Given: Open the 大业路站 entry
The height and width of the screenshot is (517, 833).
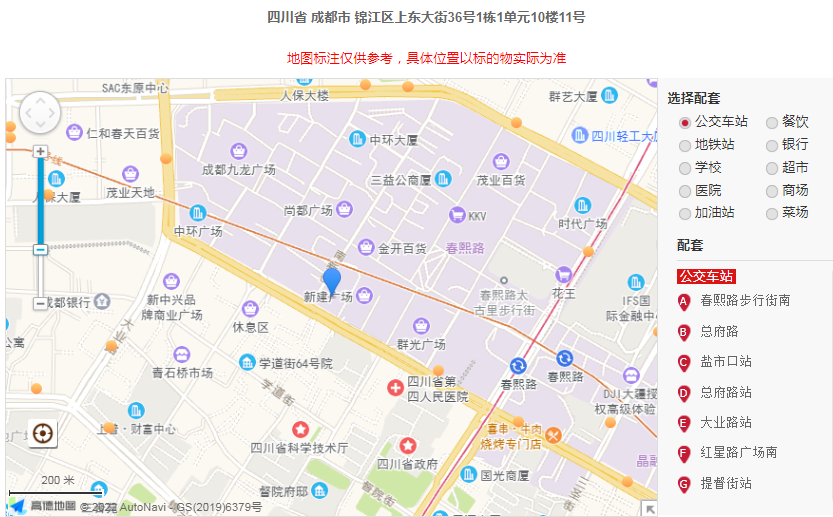Looking at the screenshot, I should (x=725, y=423).
